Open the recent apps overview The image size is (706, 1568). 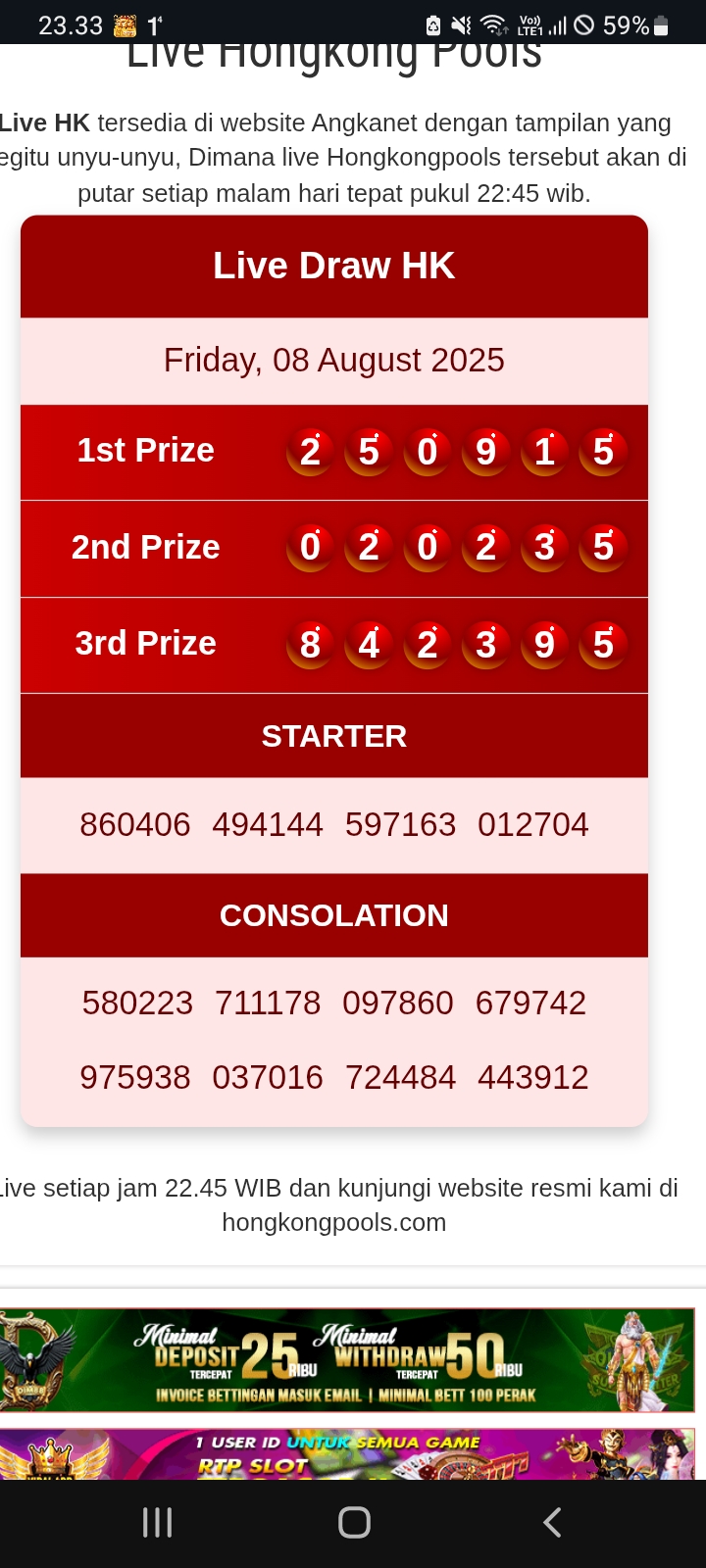point(157,1522)
